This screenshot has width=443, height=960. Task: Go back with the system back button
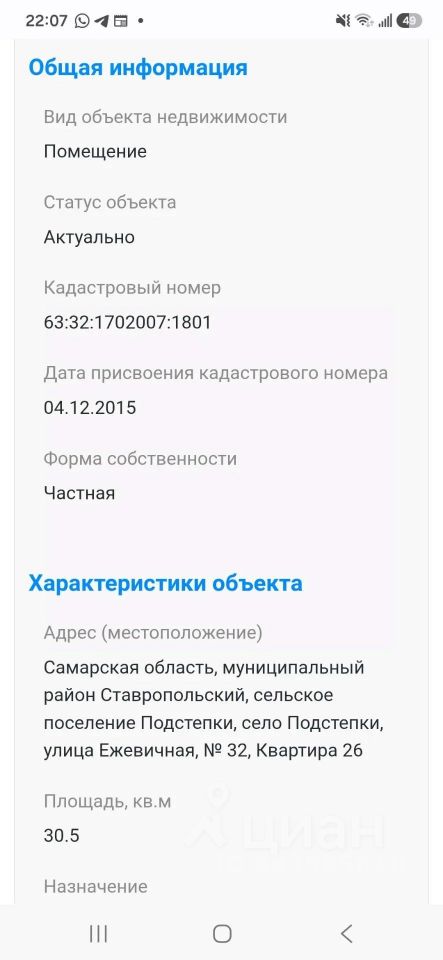click(346, 934)
